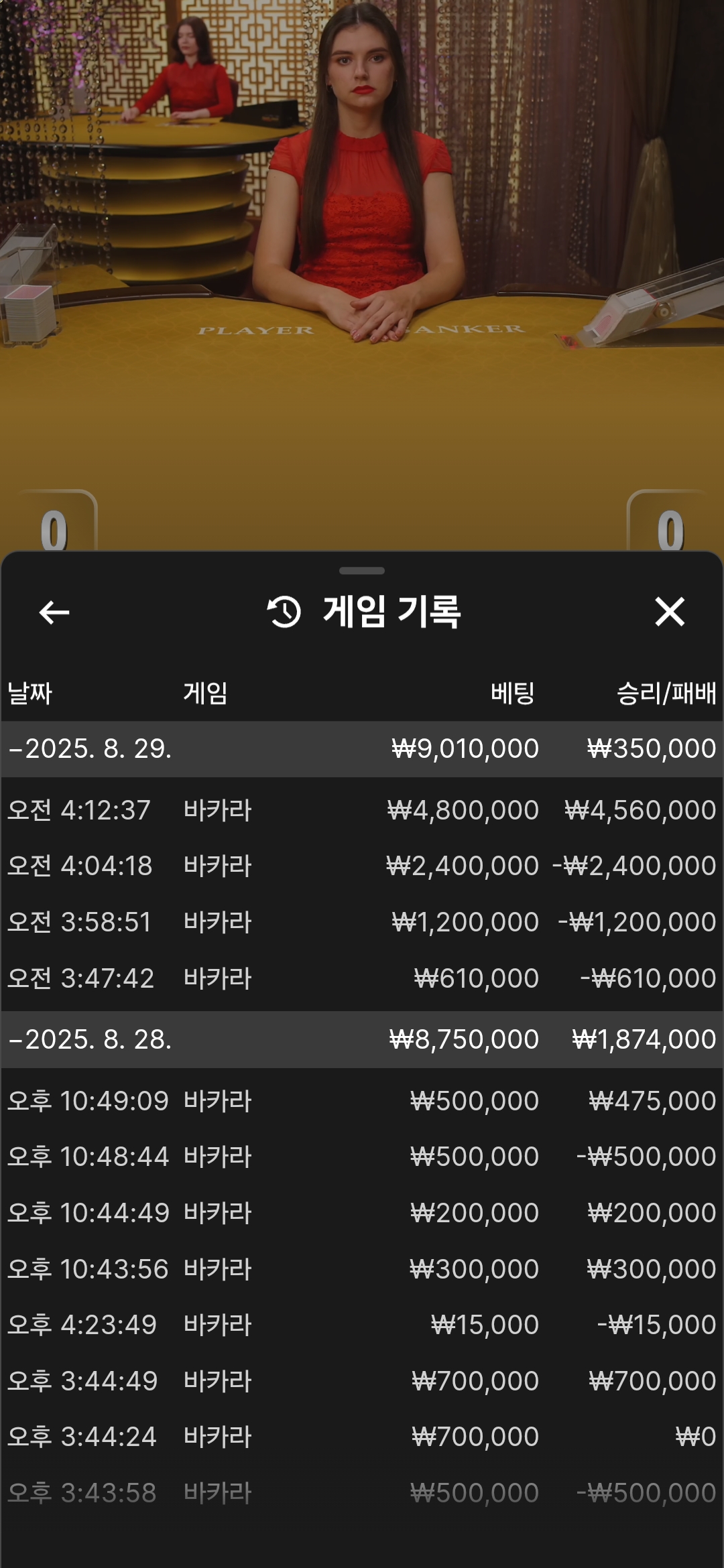Collapse the 2025. 8. 28. date group
724x1568 pixels.
(362, 1039)
